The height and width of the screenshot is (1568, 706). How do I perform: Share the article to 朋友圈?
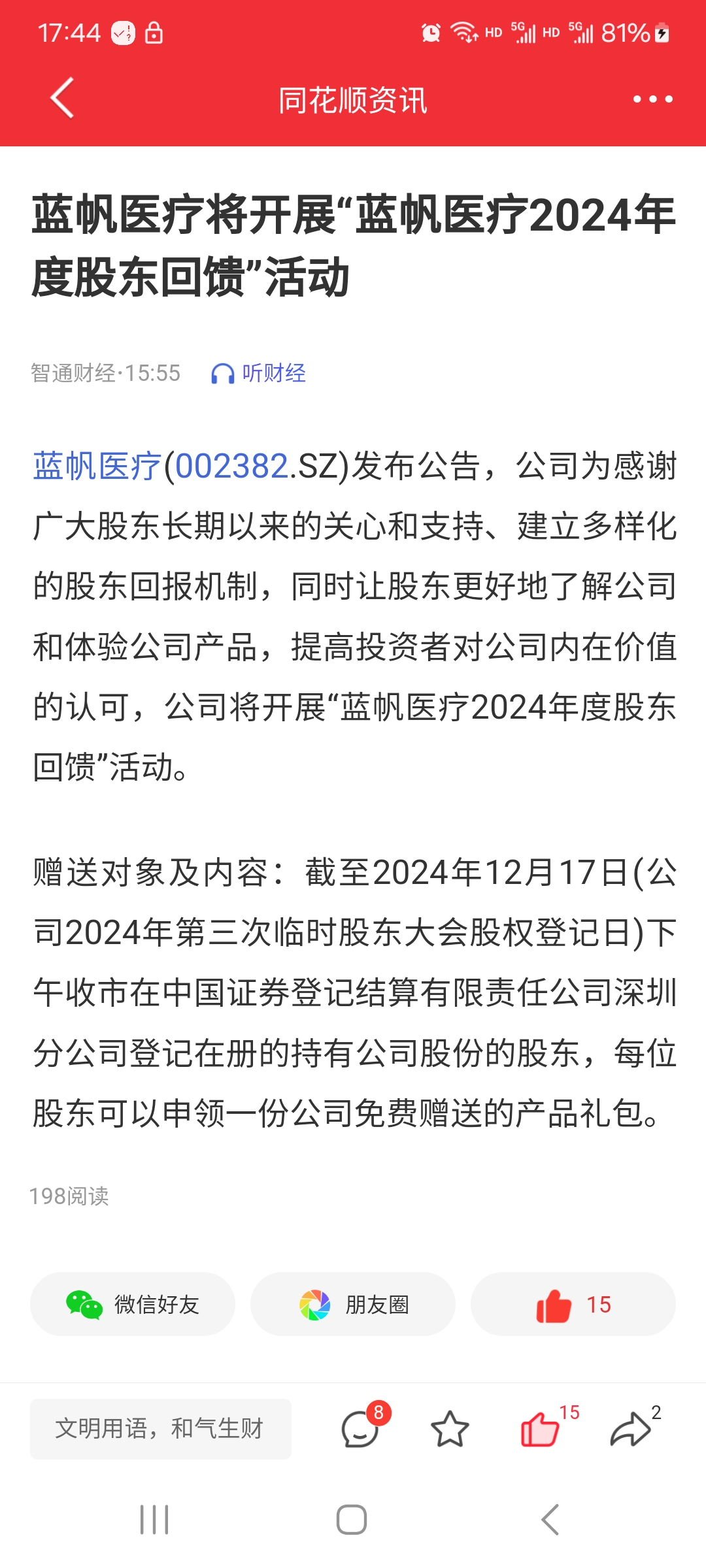pos(353,1304)
